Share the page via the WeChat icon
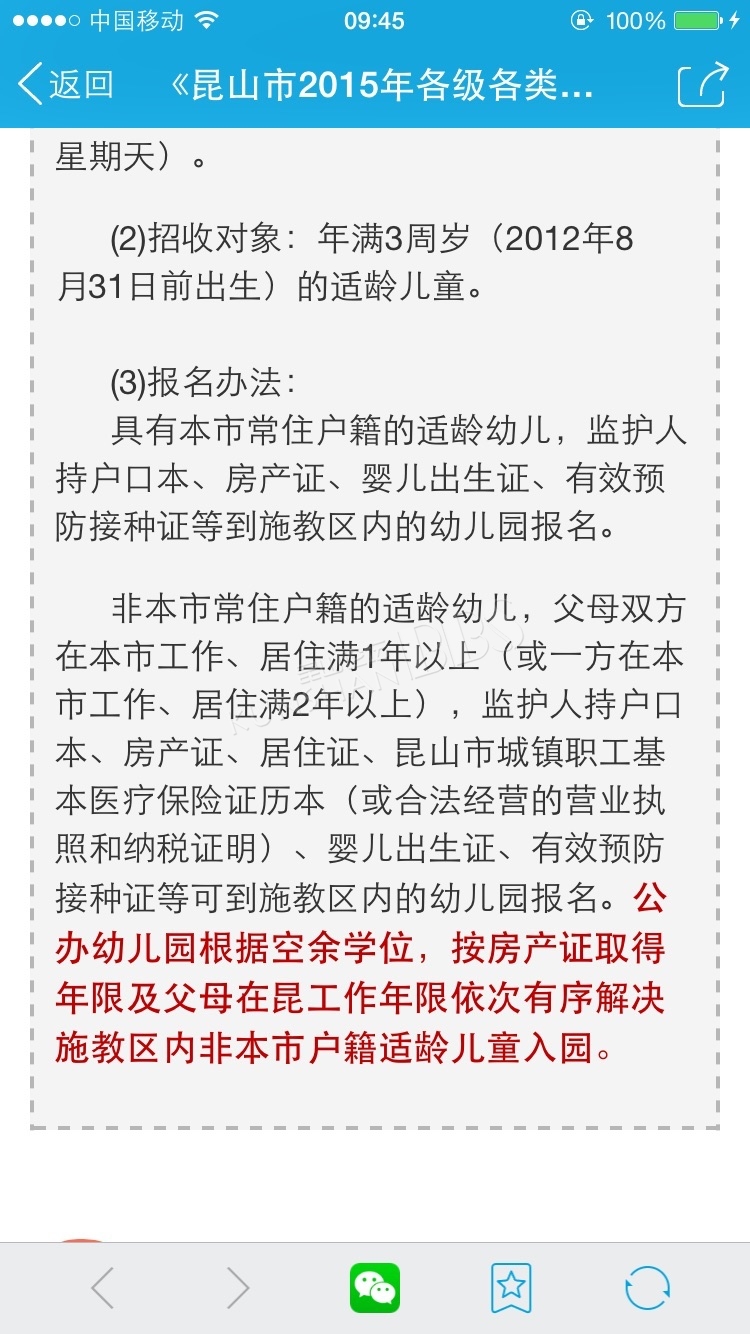750x1334 pixels. pos(375,1288)
